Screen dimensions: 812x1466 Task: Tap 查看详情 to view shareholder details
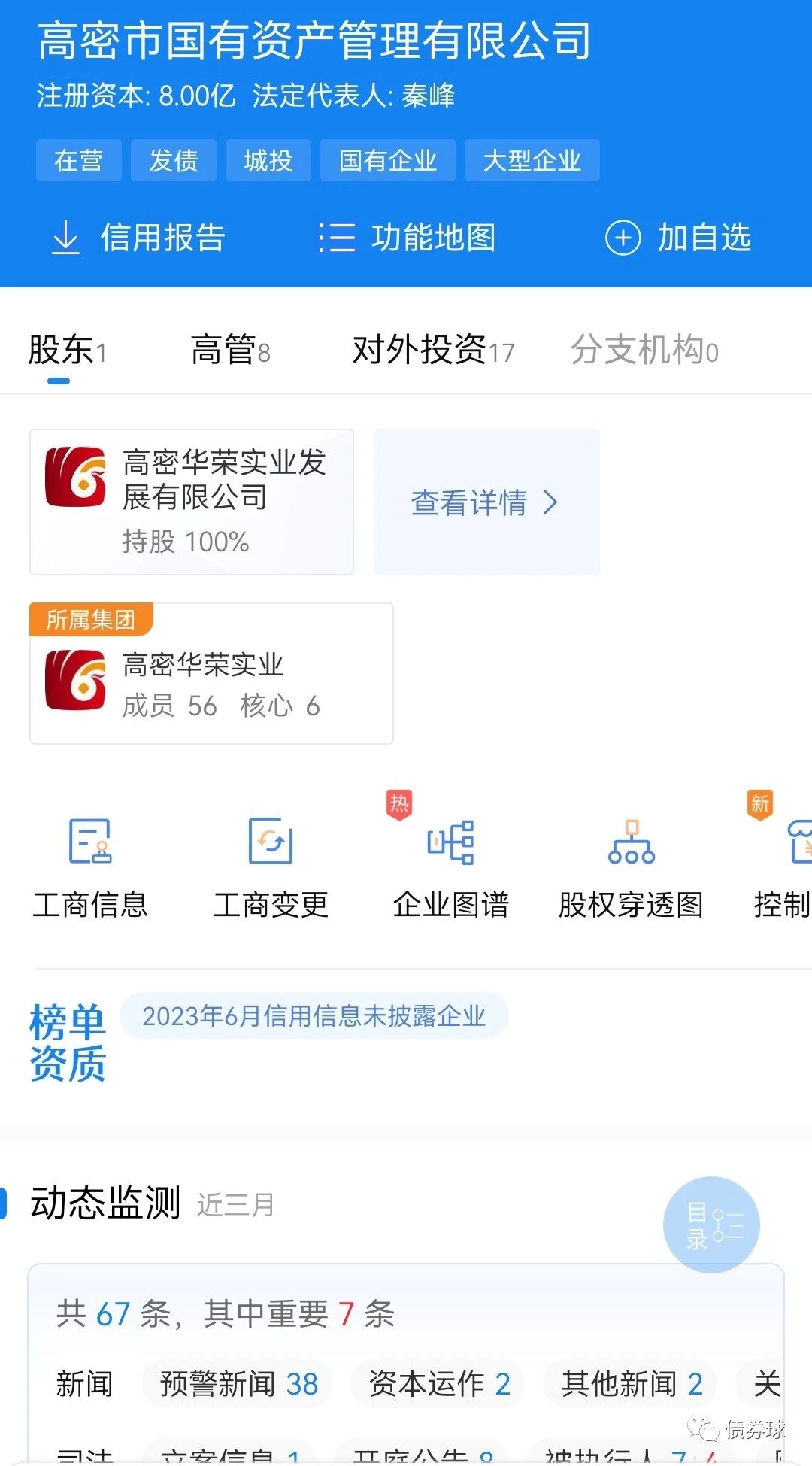[x=486, y=502]
